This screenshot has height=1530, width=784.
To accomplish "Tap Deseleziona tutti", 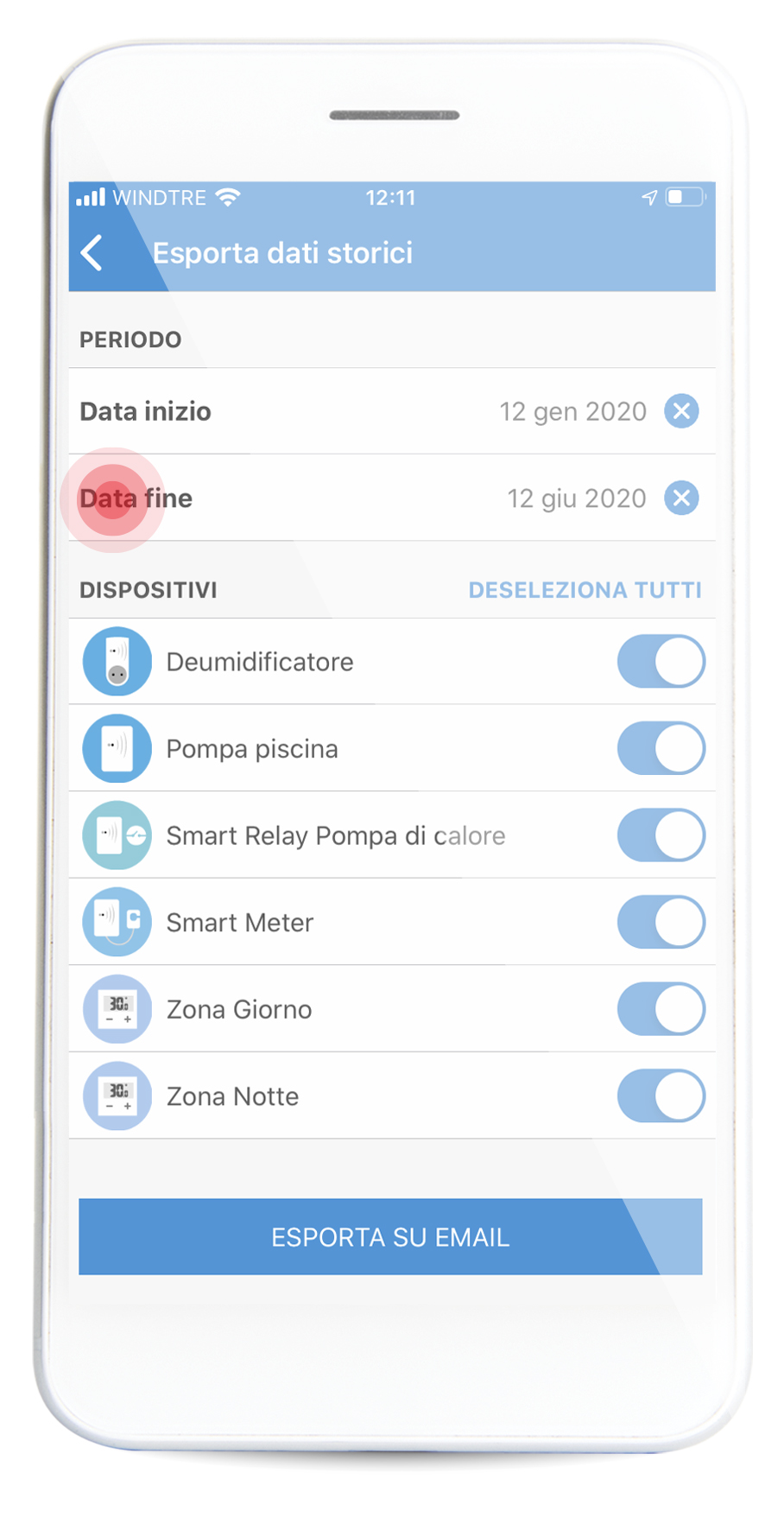I will (x=585, y=590).
